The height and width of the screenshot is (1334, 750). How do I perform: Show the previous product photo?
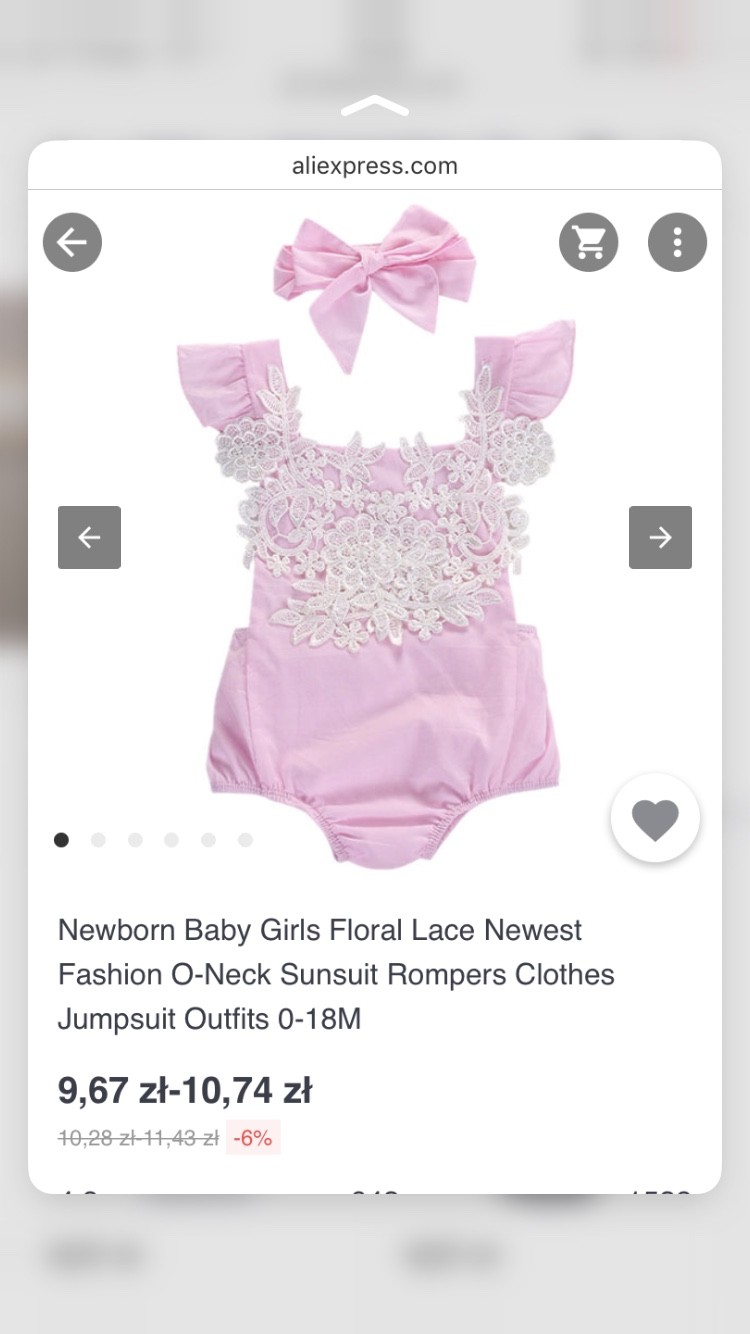(x=89, y=537)
